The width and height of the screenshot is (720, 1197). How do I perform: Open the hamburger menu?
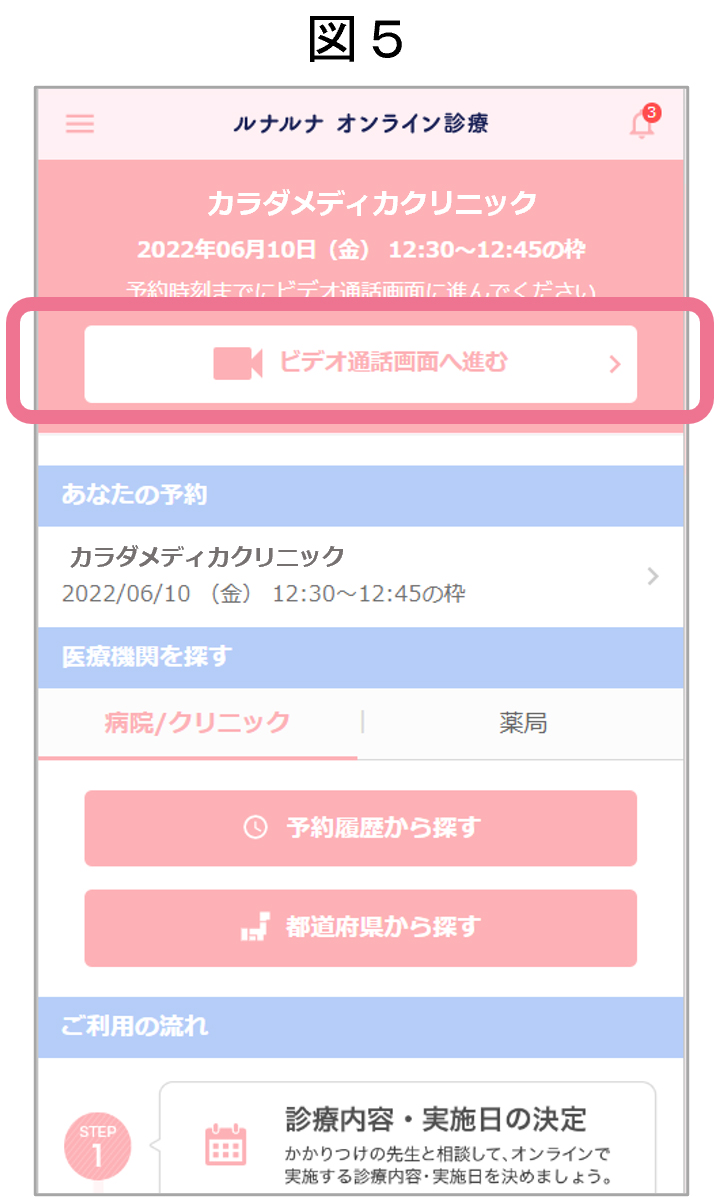[x=79, y=124]
